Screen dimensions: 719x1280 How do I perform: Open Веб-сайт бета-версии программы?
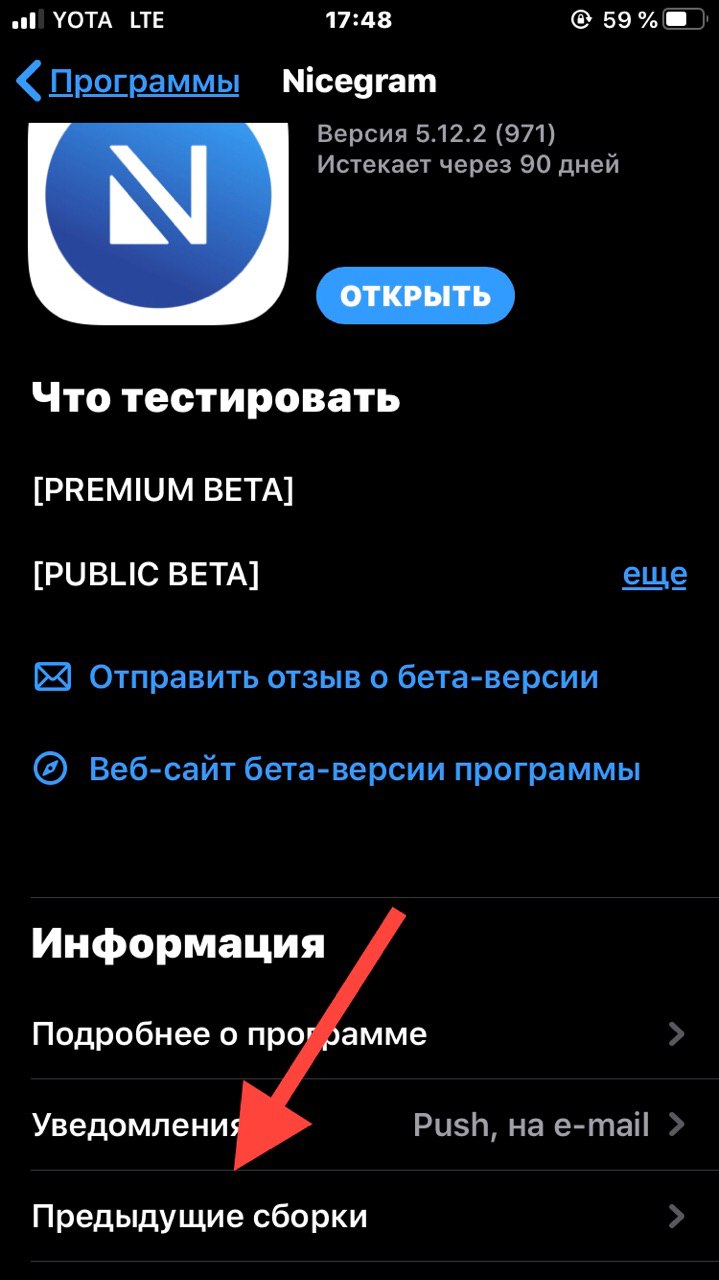[364, 769]
